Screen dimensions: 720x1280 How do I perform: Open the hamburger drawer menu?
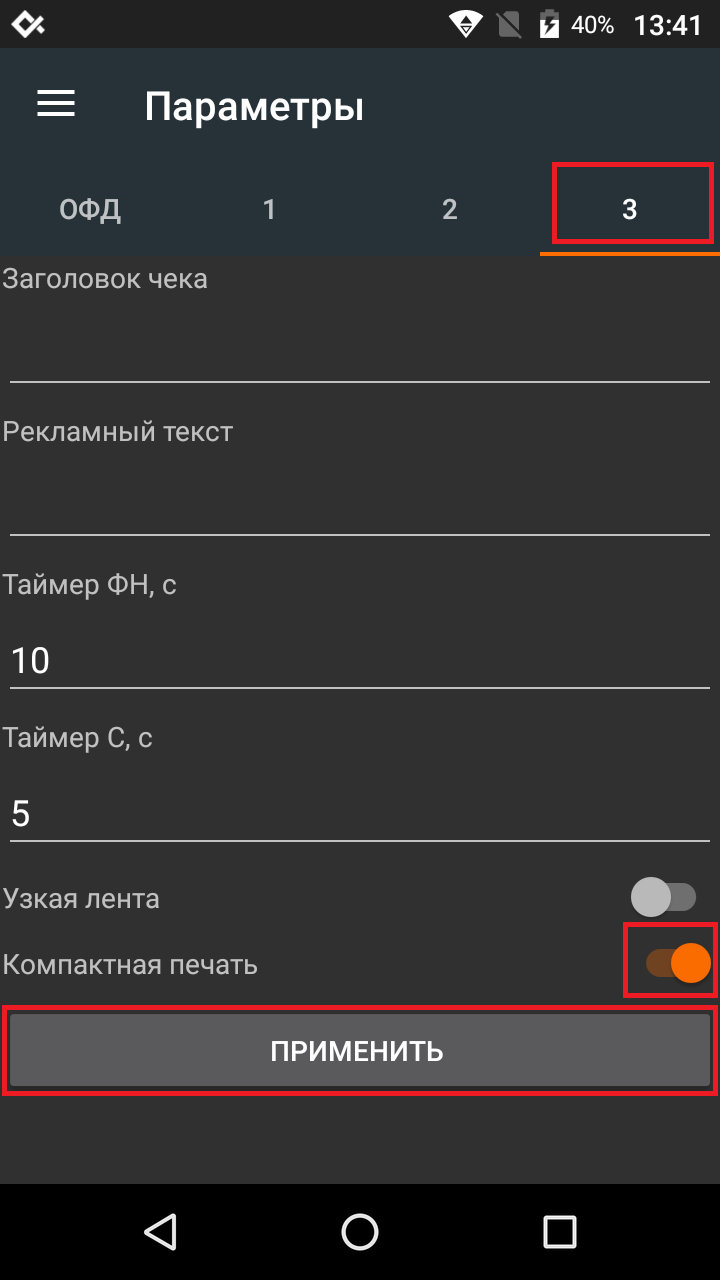point(56,104)
